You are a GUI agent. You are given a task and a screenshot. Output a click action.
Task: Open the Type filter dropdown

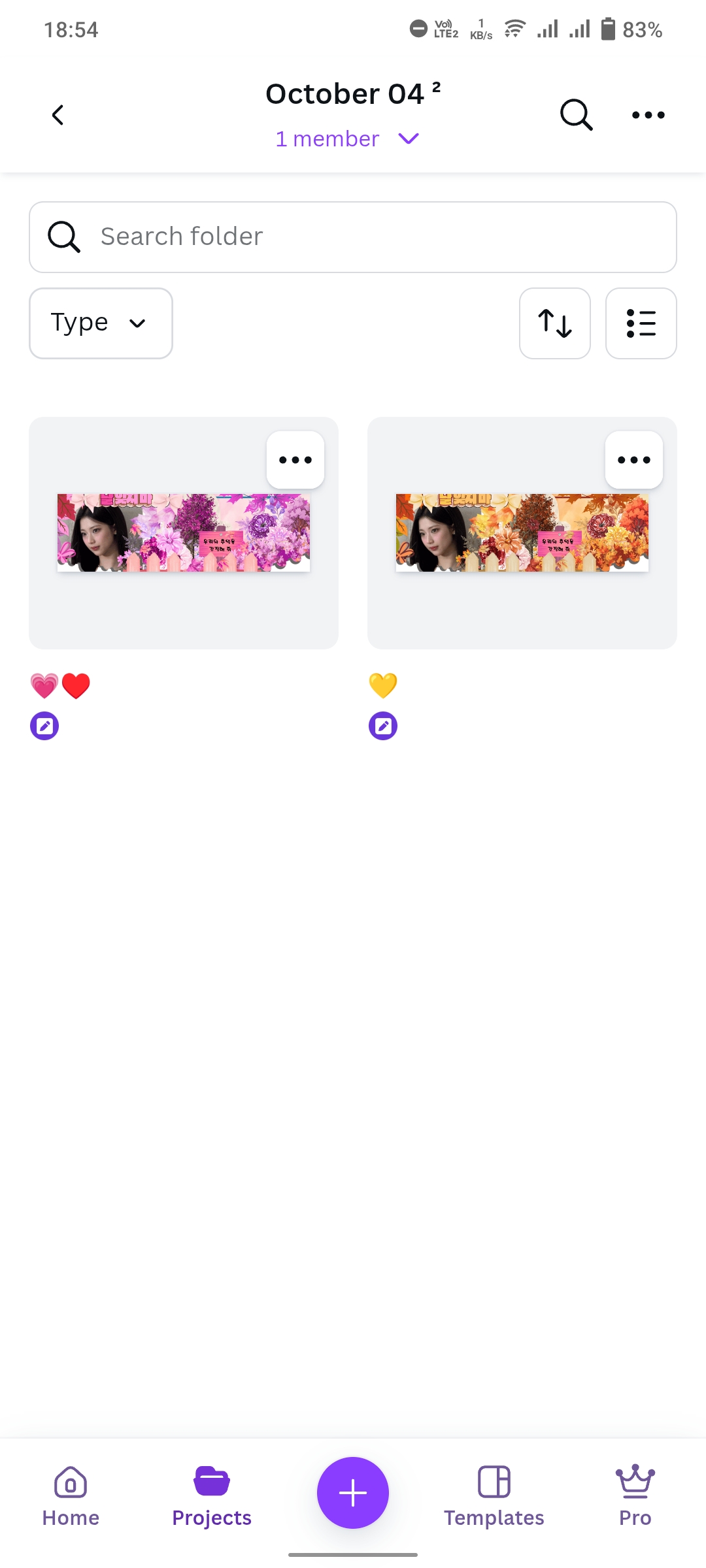click(101, 323)
